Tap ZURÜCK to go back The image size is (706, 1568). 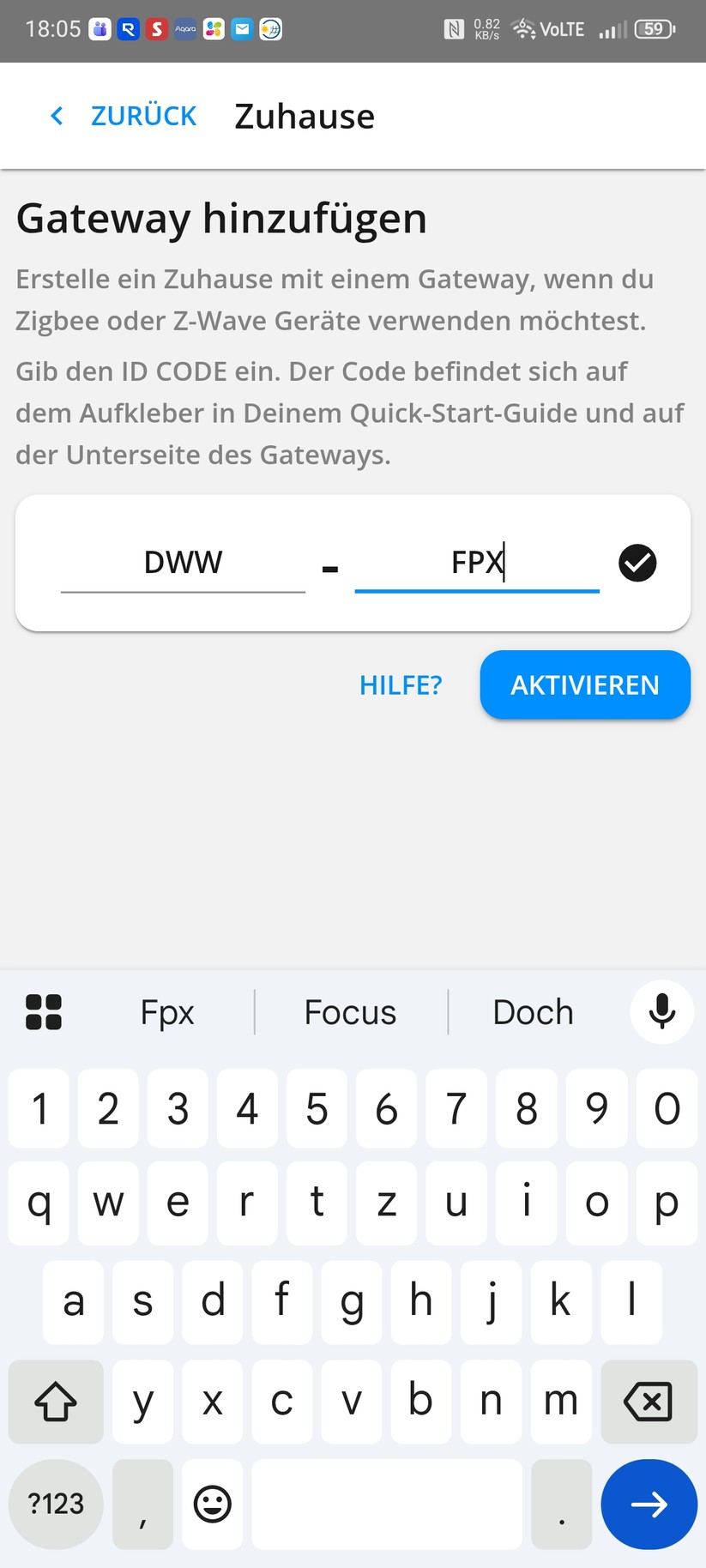(x=142, y=116)
